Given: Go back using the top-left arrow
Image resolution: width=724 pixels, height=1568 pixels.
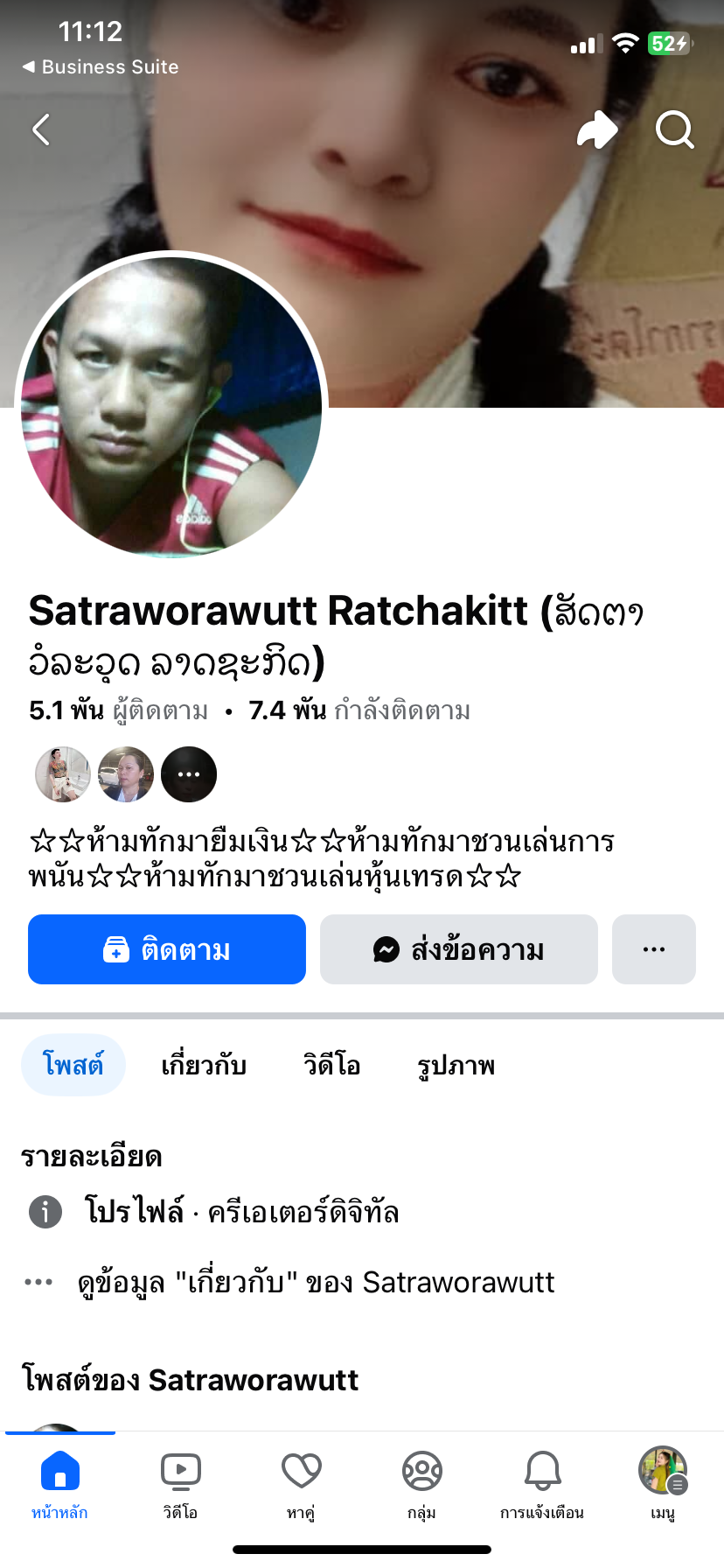Looking at the screenshot, I should point(41,130).
